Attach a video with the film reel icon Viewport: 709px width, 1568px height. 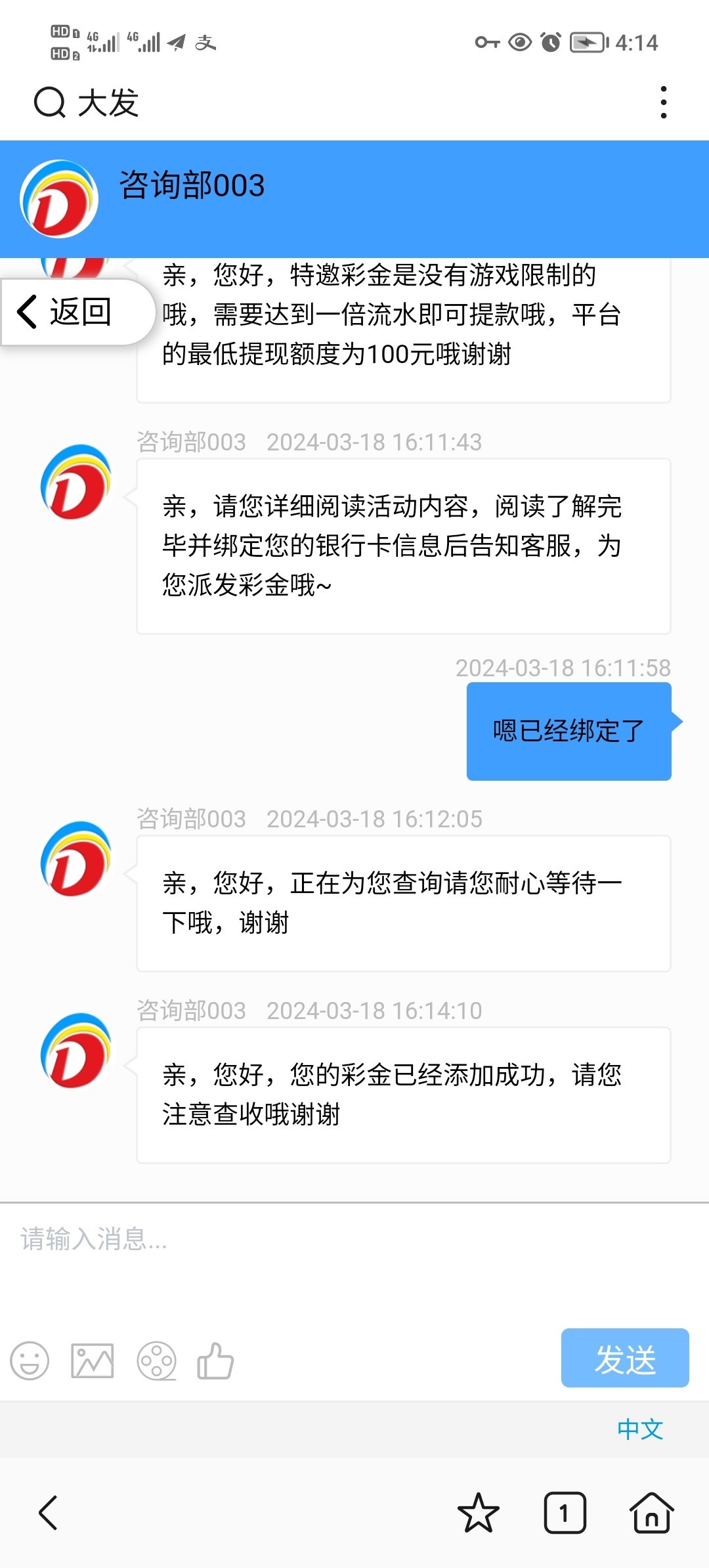pyautogui.click(x=156, y=1361)
